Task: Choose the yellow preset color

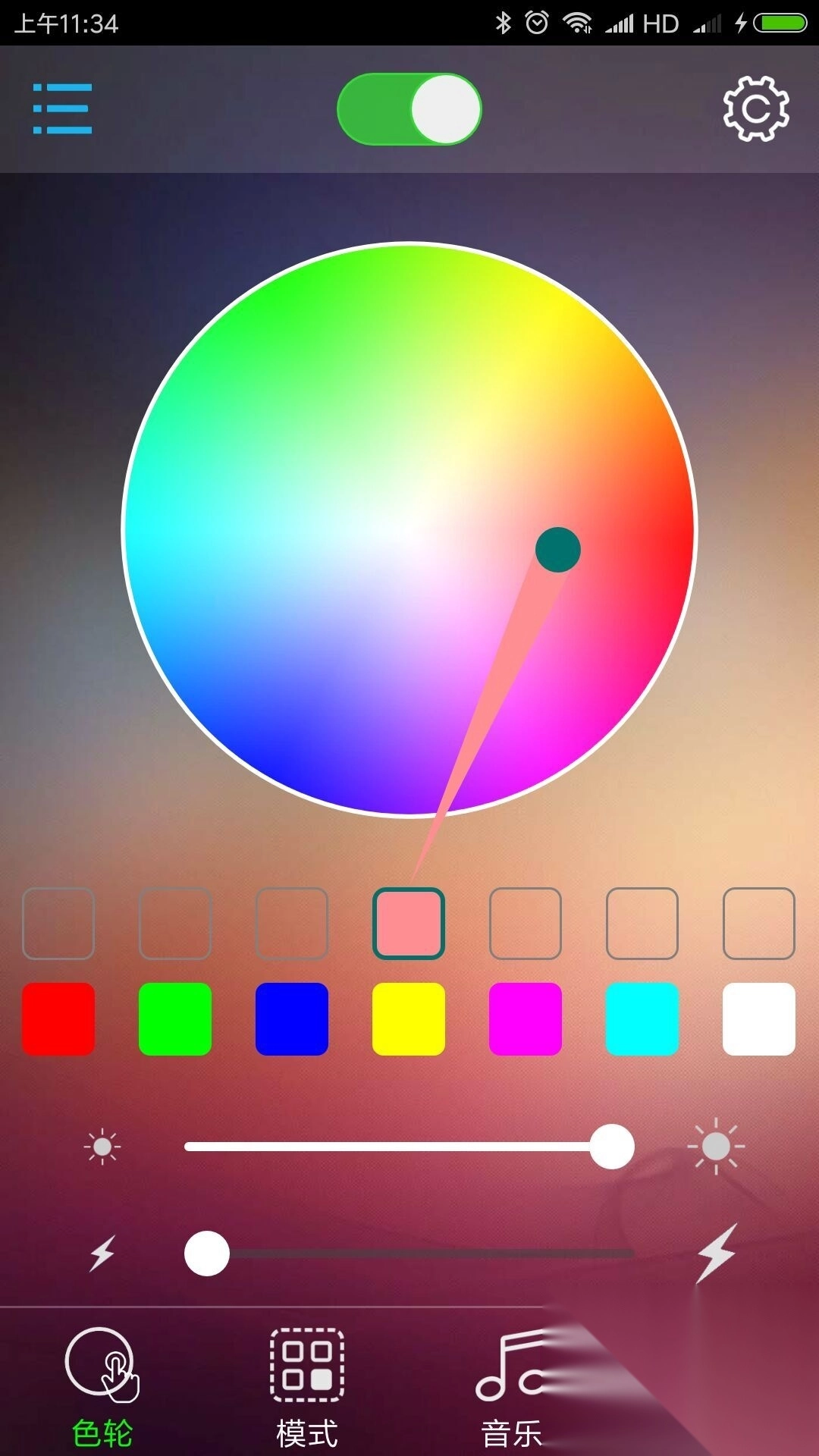Action: coord(409,1019)
